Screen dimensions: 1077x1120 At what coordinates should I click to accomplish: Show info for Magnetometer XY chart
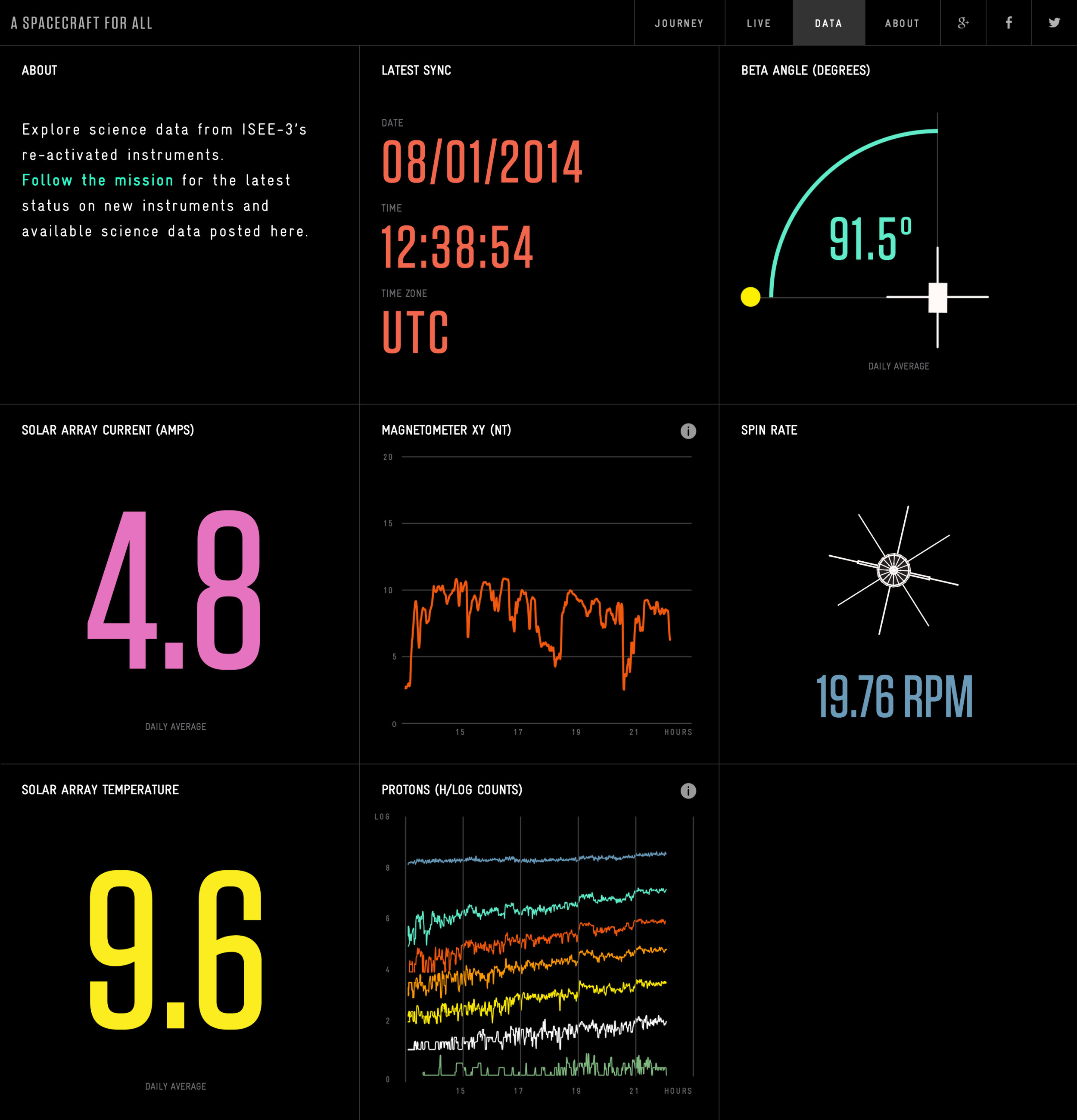[x=688, y=431]
